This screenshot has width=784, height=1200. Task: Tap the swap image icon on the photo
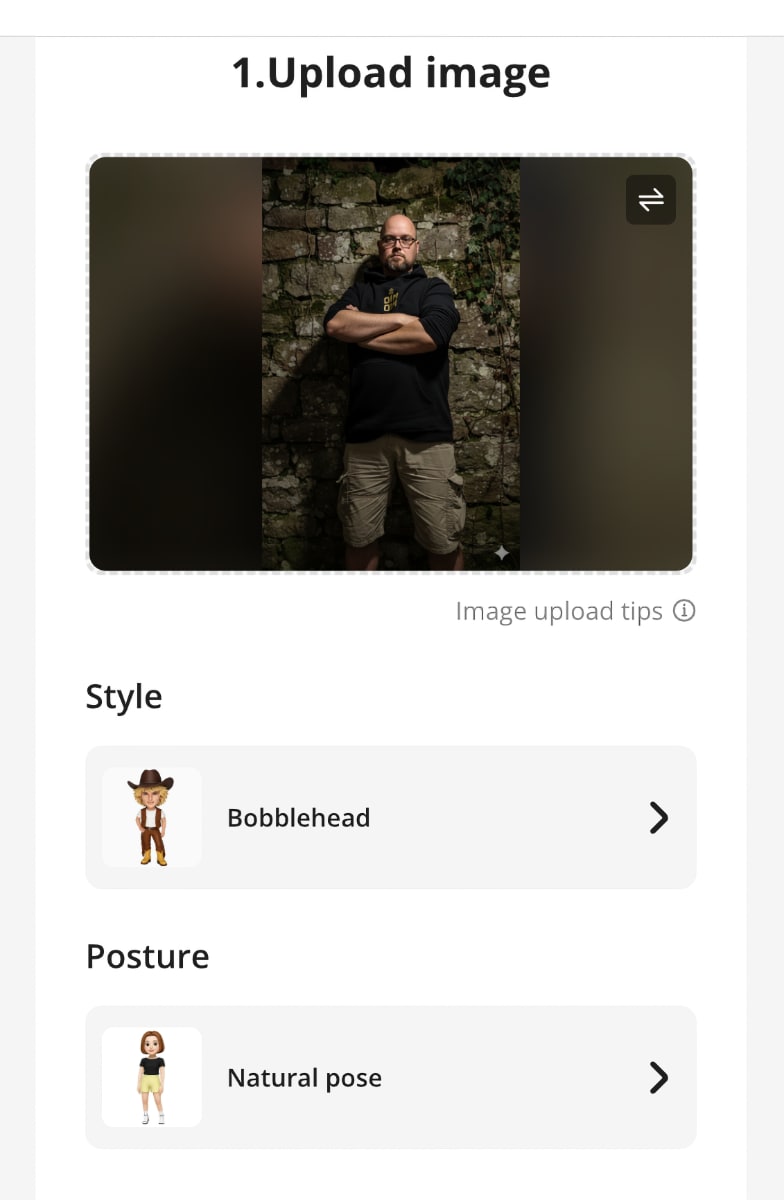[651, 200]
